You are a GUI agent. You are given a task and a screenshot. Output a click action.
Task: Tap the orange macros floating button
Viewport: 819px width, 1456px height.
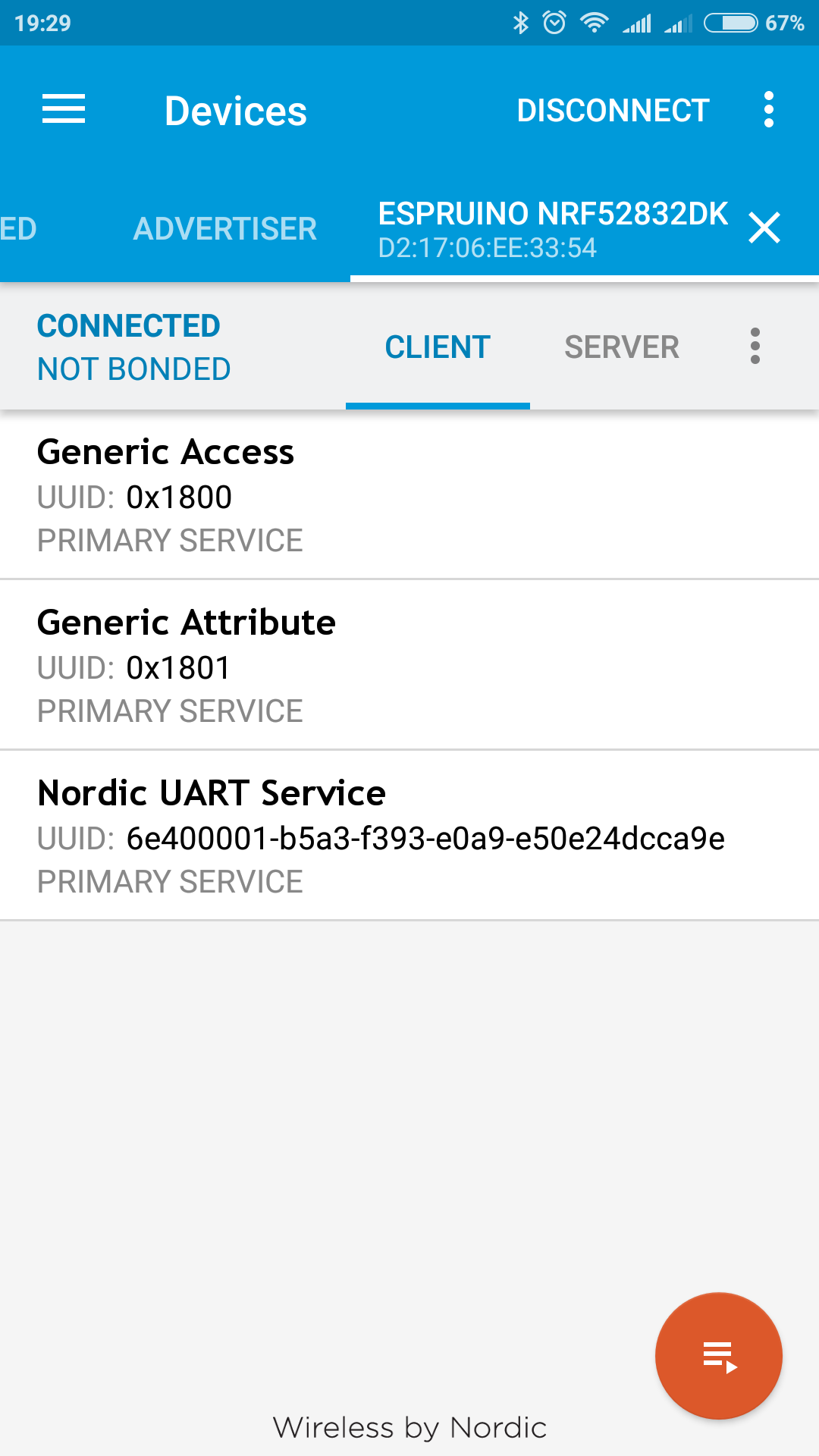719,1356
